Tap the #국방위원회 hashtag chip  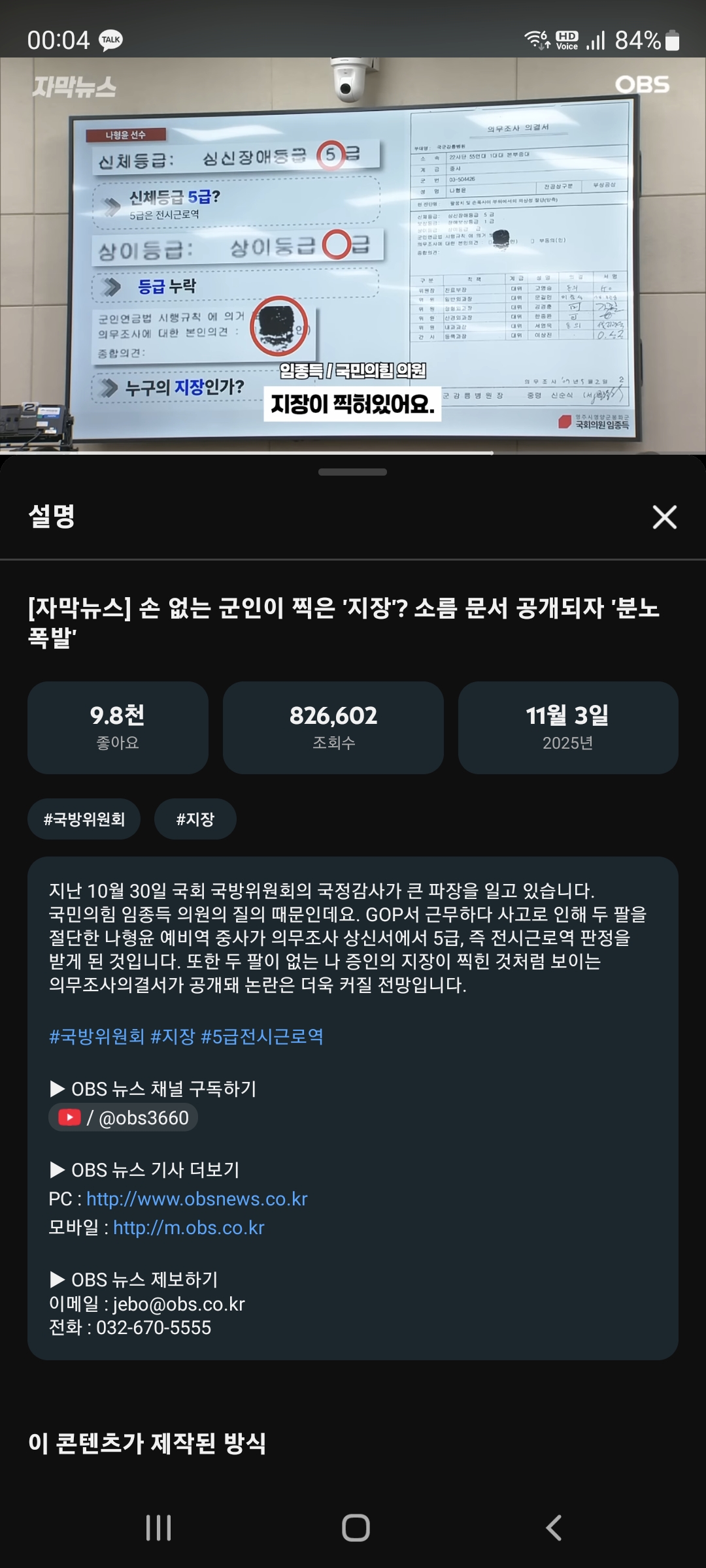coord(84,819)
